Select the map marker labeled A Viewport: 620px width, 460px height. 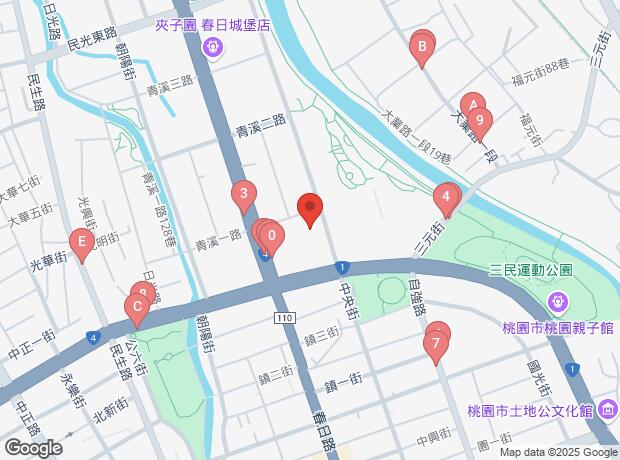[472, 105]
